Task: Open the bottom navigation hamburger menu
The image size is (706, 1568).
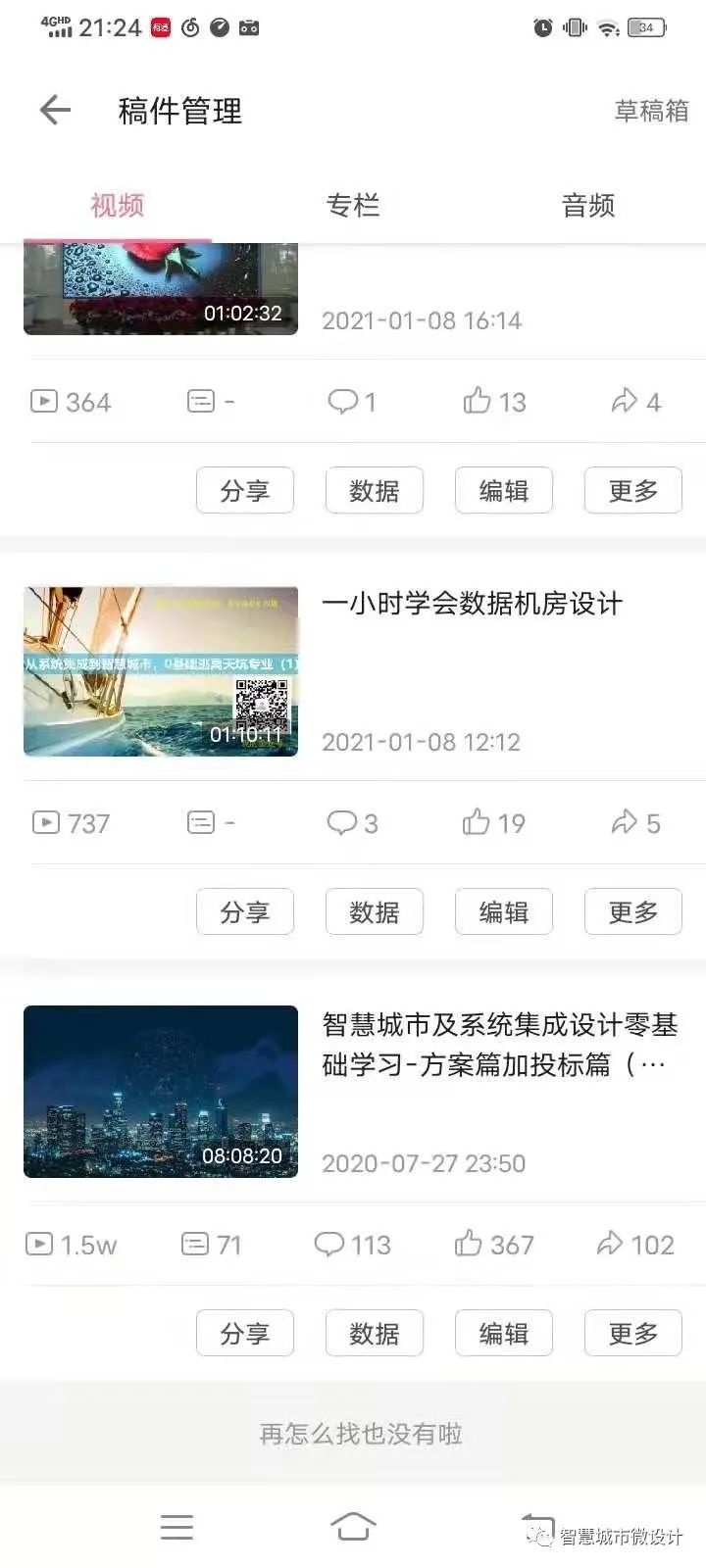Action: [176, 1526]
